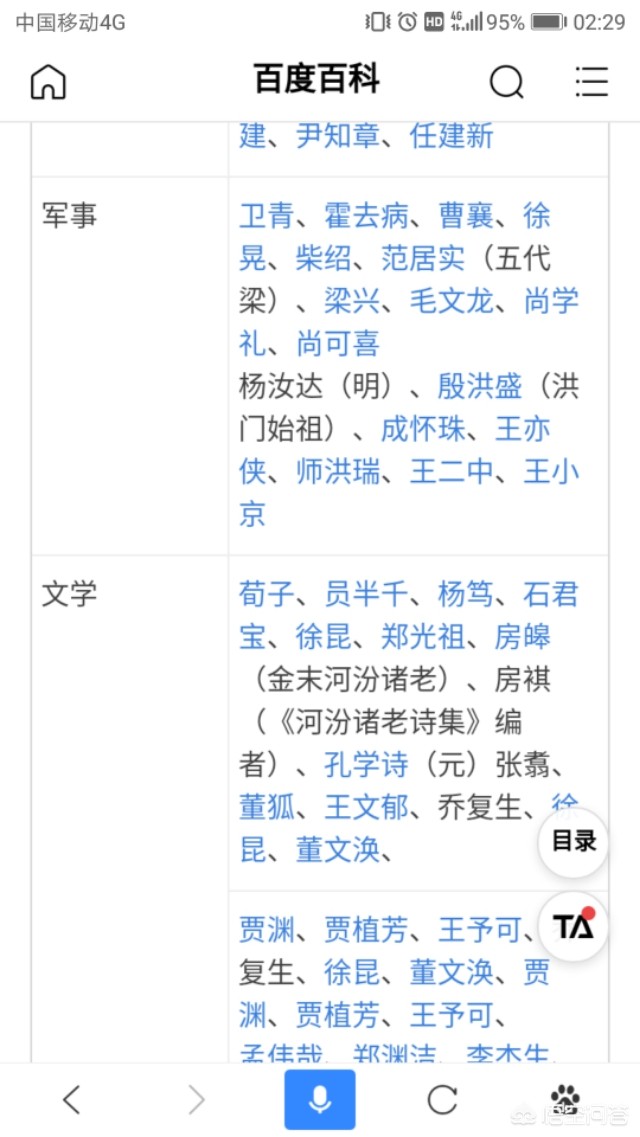
Task: Open the 成怀珠 link
Action: (x=423, y=430)
